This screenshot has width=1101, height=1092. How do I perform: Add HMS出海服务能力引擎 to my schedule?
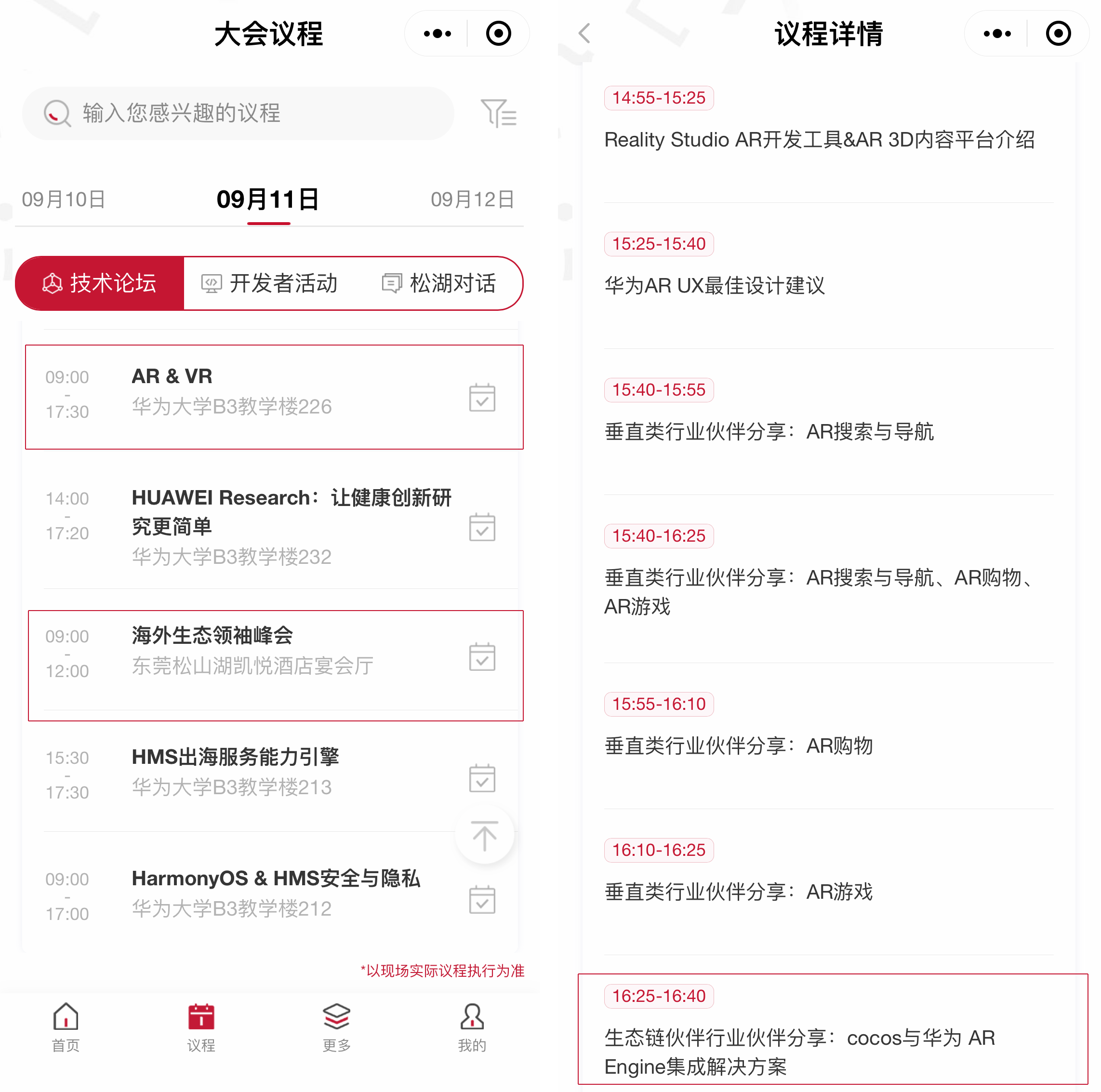click(481, 778)
